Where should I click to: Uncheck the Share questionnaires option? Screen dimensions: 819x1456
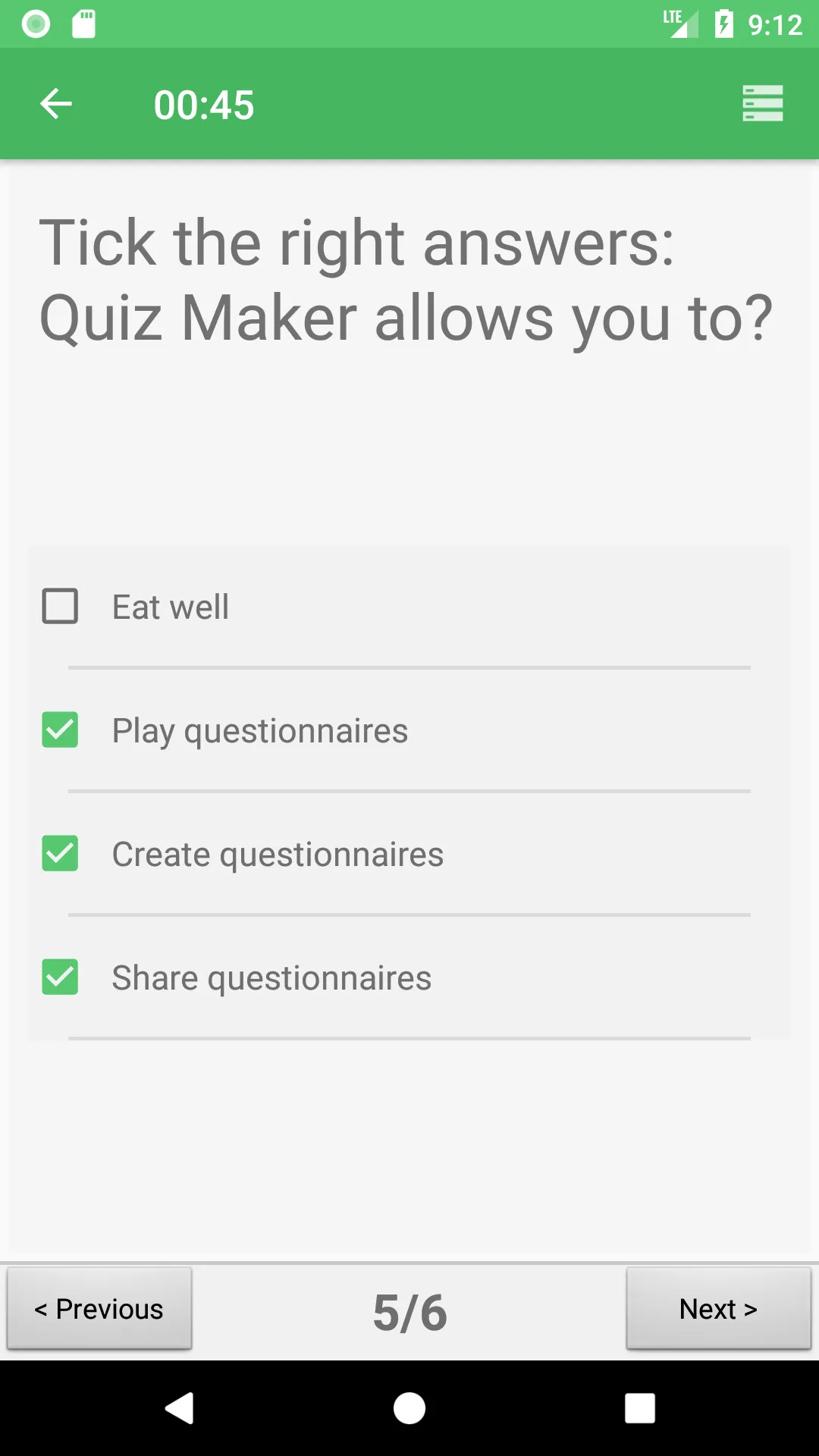[60, 977]
